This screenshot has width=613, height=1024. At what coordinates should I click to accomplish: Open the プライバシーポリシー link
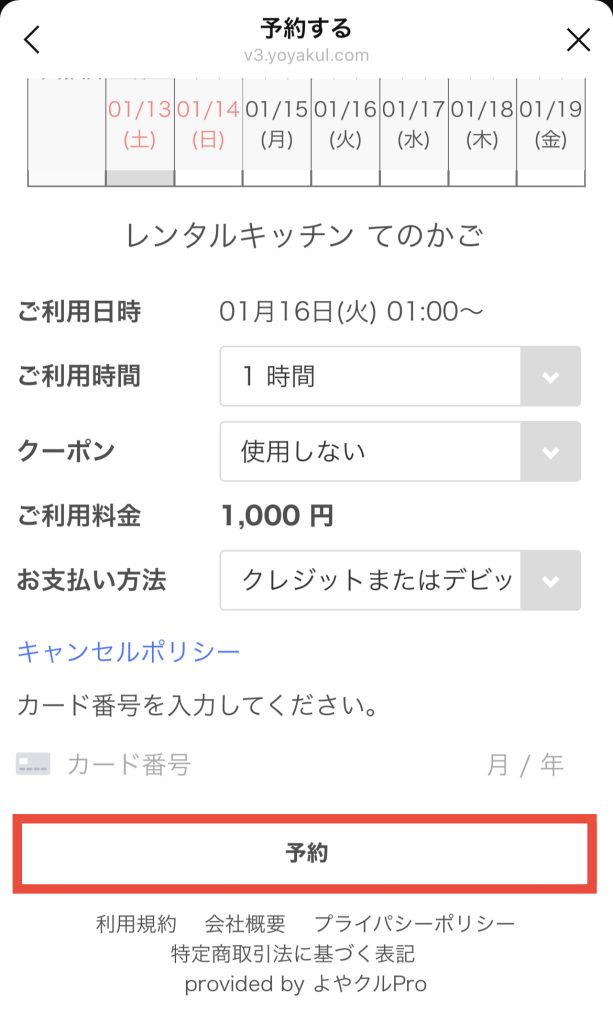click(415, 923)
